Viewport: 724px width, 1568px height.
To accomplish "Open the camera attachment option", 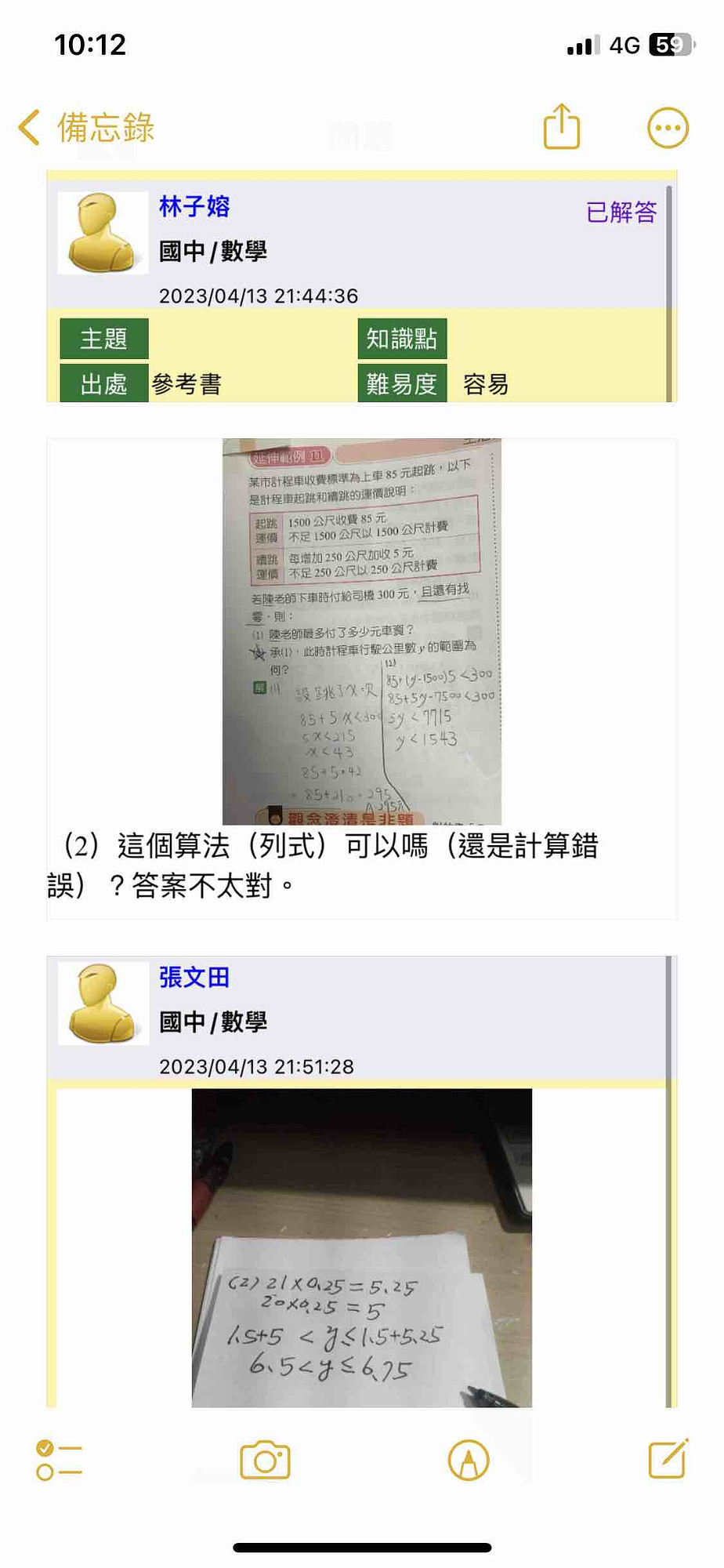I will (265, 1461).
